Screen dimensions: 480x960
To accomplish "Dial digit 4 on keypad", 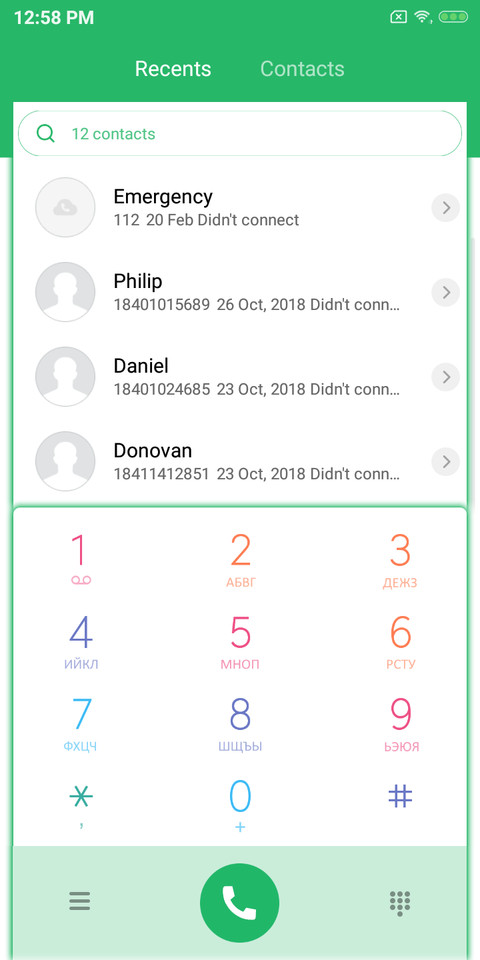I will pos(80,642).
